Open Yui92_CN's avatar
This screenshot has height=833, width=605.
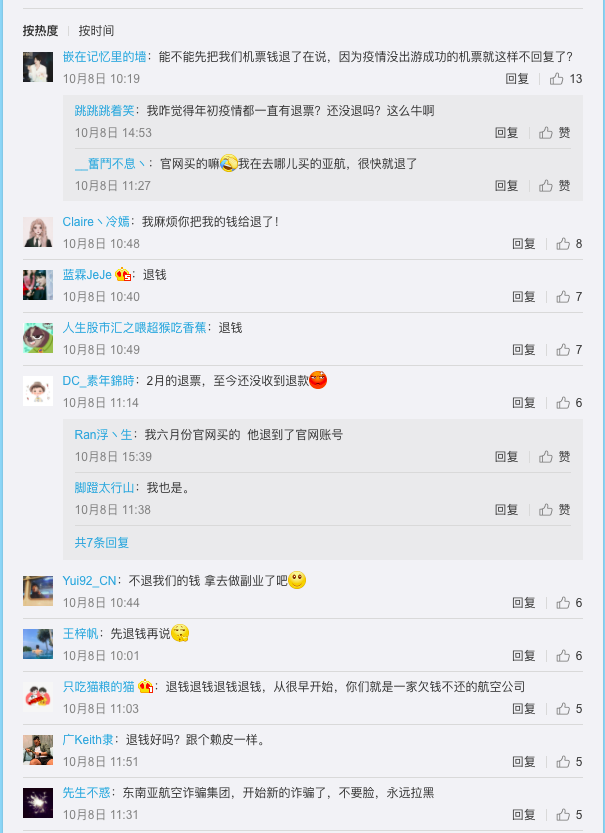[38, 591]
